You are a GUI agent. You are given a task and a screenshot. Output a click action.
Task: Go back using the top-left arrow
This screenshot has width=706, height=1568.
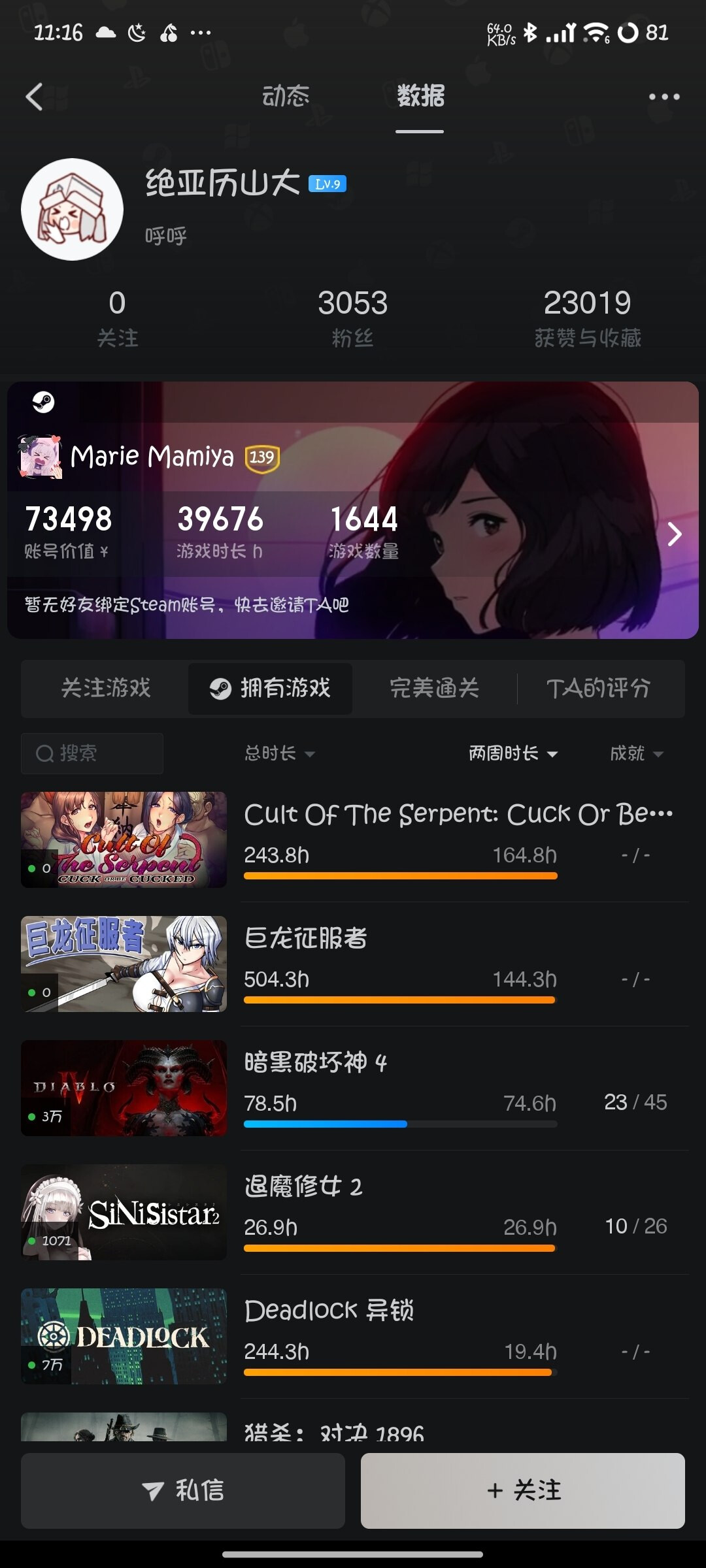[34, 97]
